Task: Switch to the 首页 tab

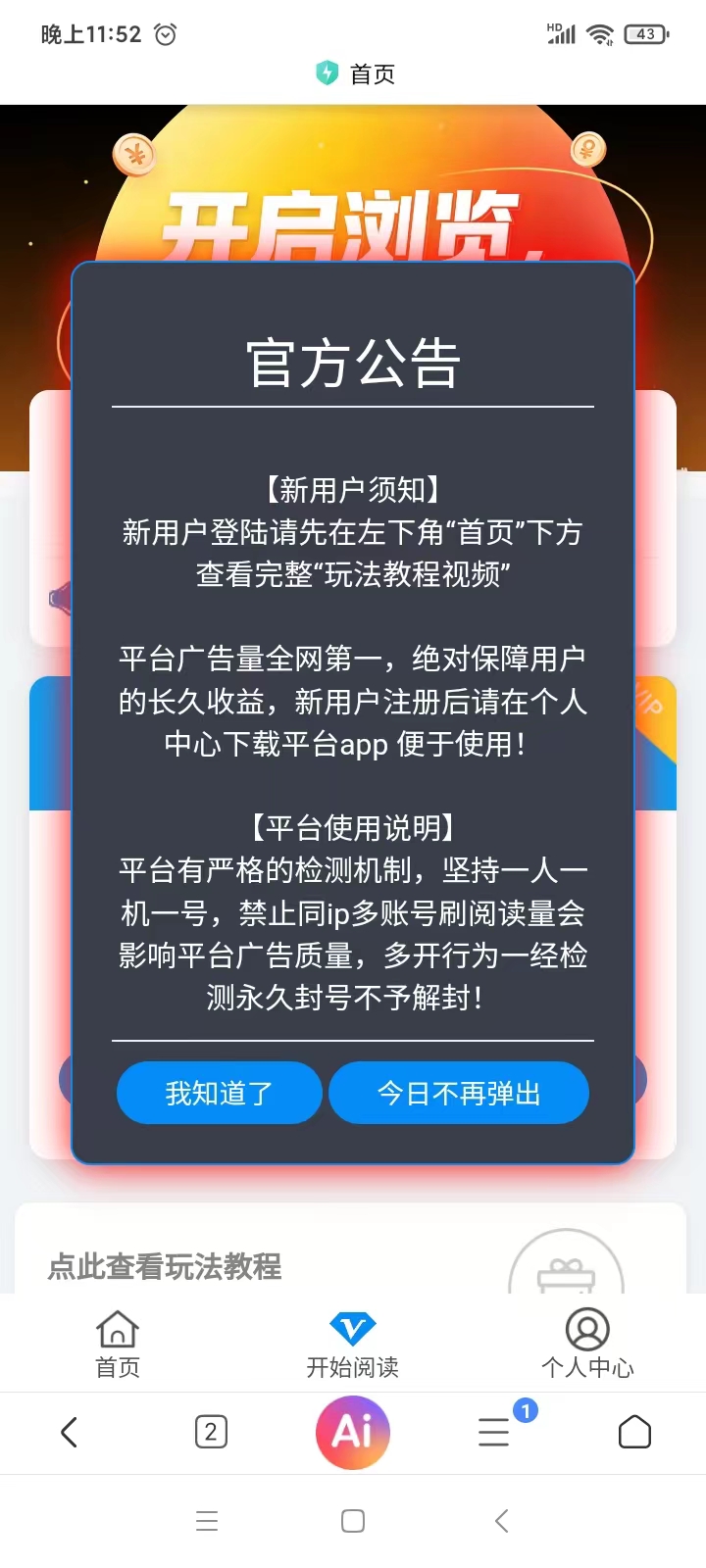Action: [118, 1344]
